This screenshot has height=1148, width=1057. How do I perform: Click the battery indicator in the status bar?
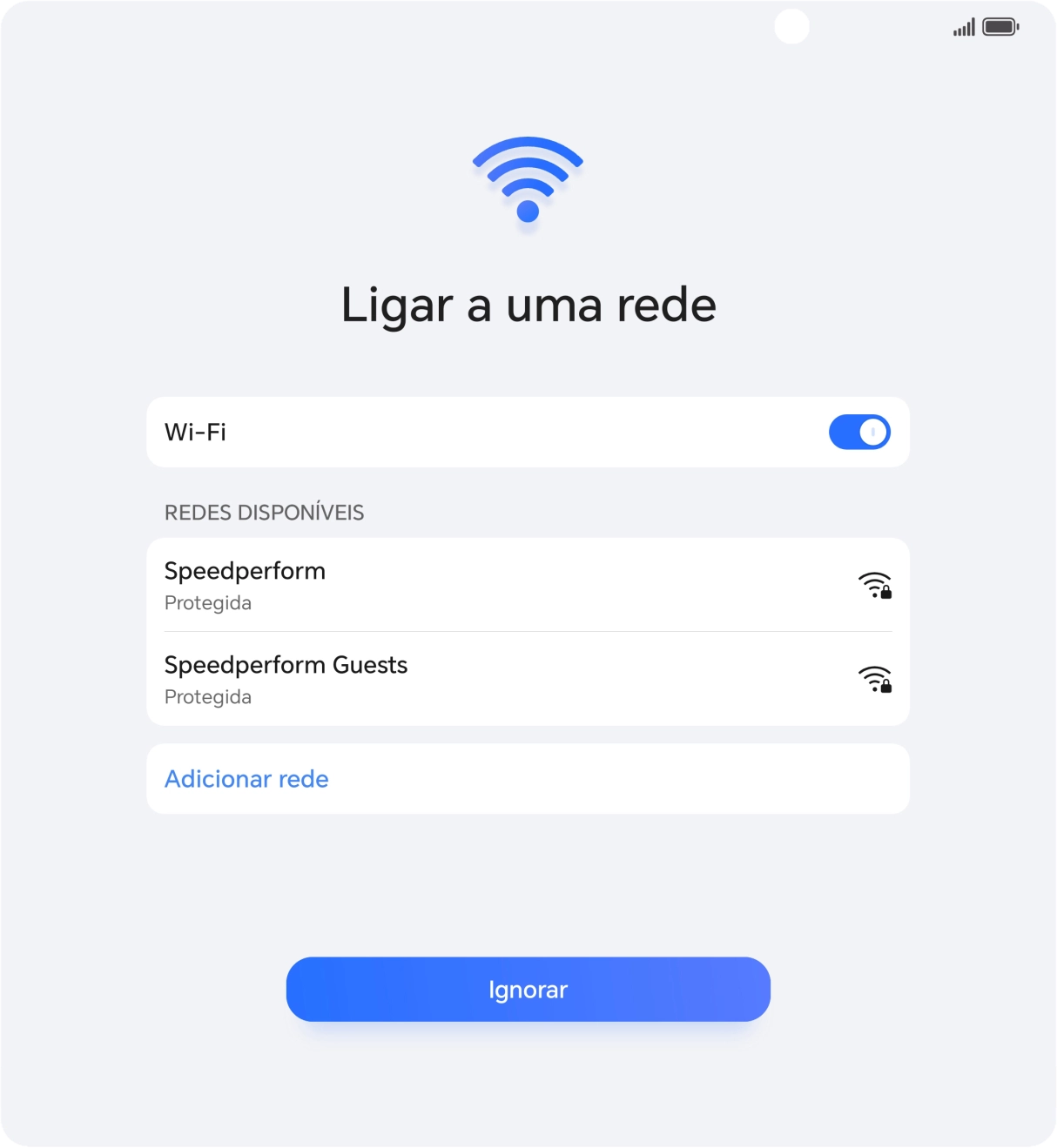[999, 27]
